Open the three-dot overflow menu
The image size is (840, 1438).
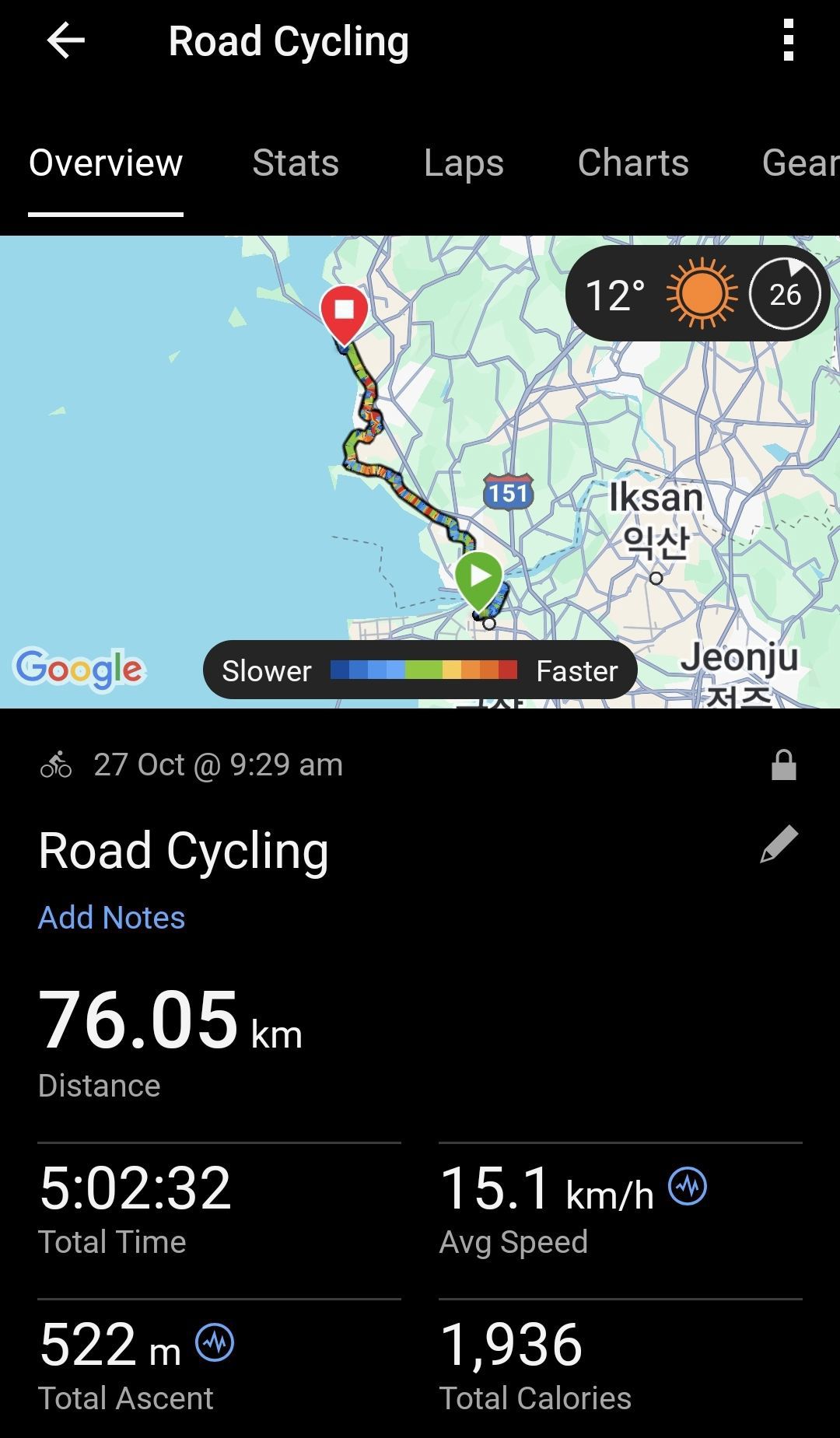pos(788,41)
